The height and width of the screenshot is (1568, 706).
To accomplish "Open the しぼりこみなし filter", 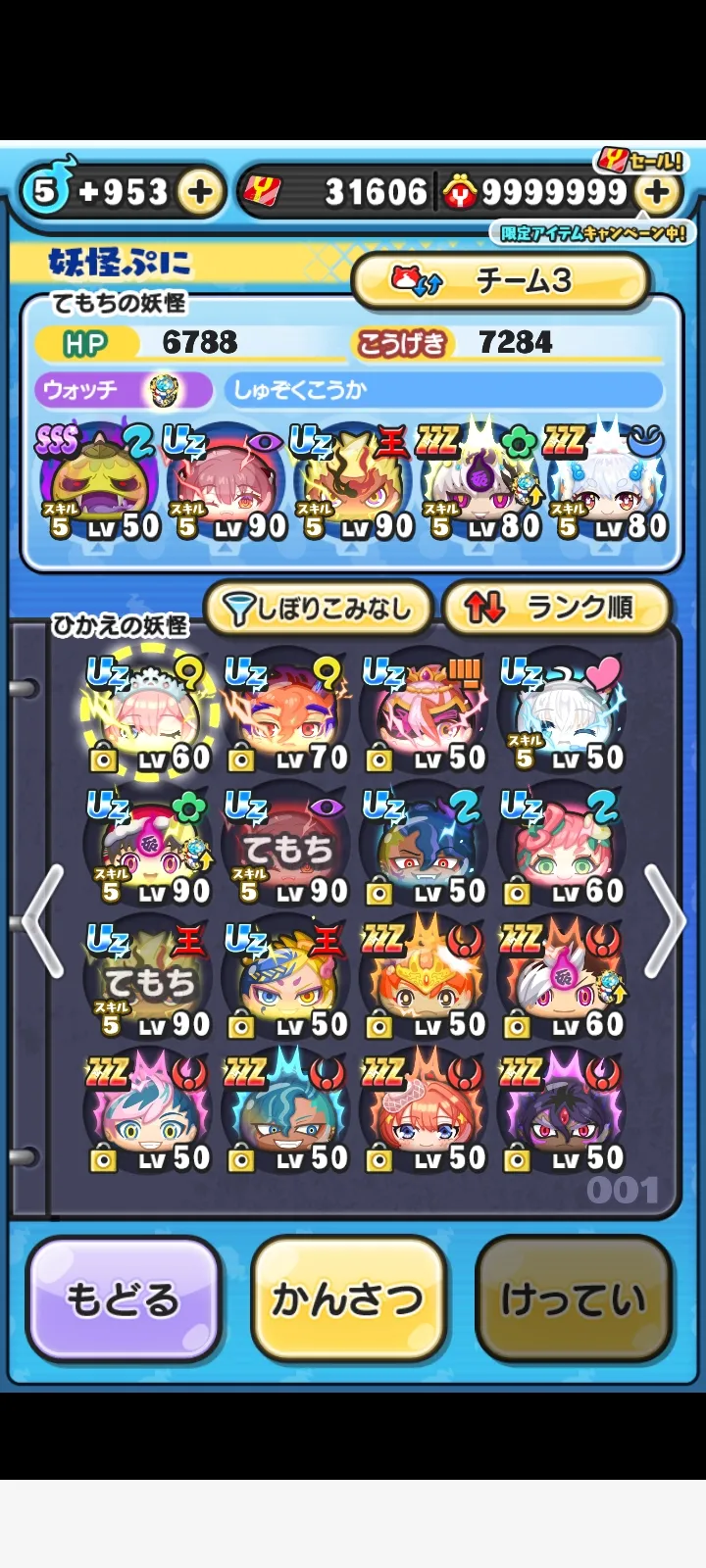I will (x=318, y=609).
